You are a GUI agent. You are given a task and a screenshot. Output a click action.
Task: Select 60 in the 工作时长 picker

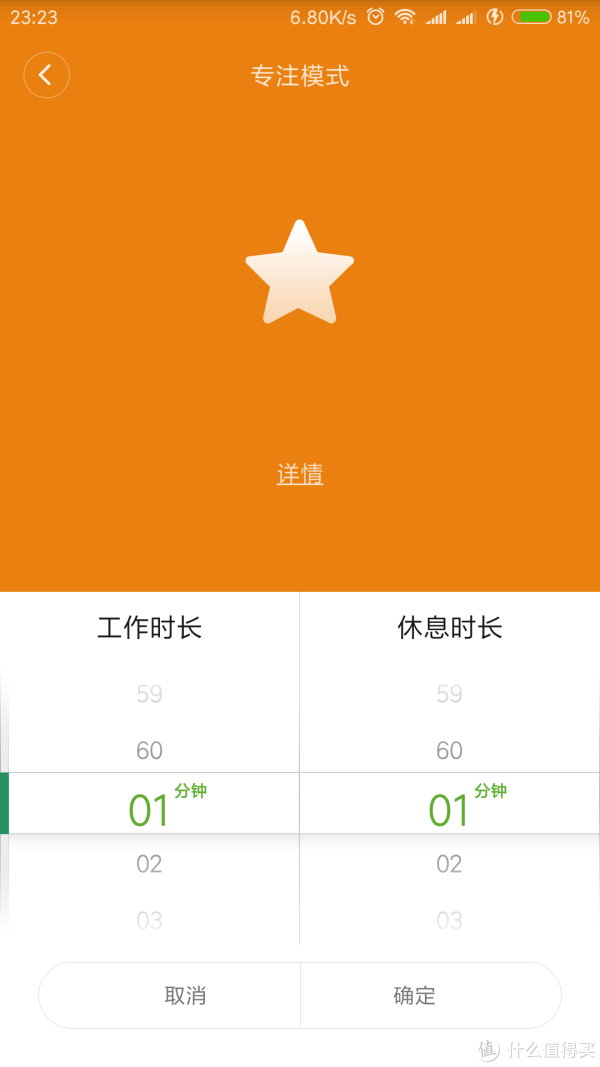149,750
